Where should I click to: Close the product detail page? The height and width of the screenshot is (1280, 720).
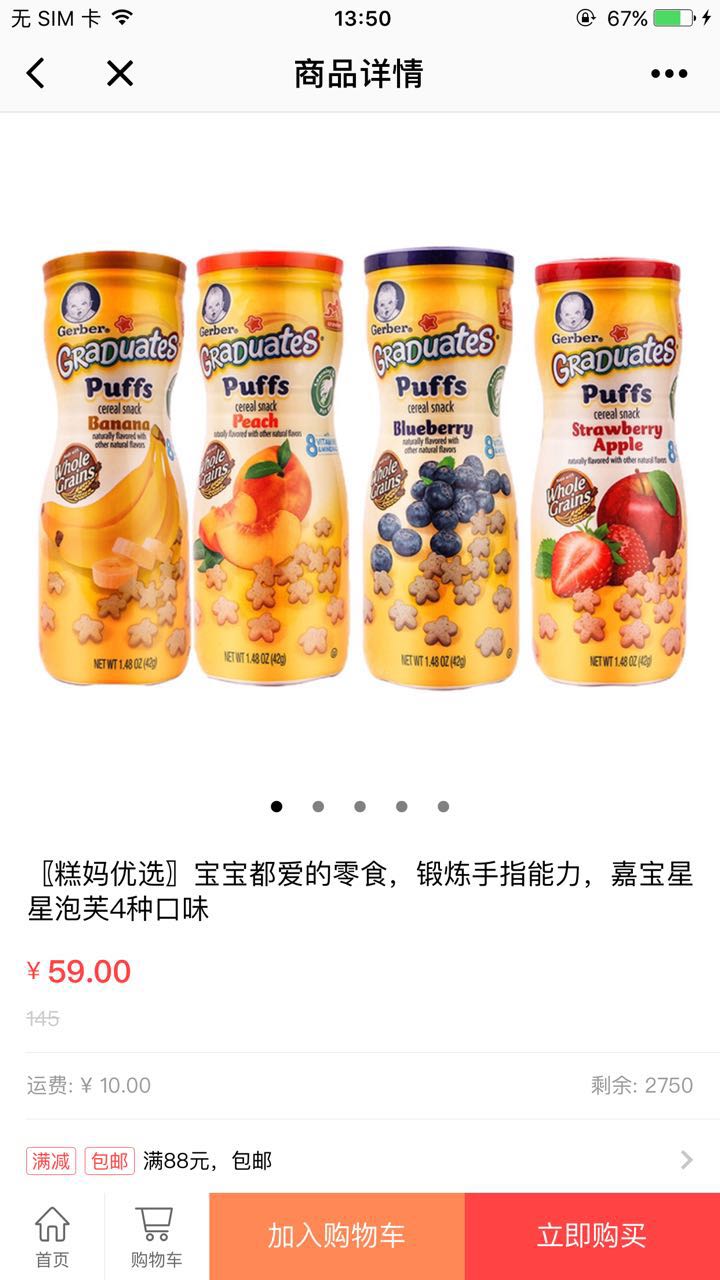120,73
